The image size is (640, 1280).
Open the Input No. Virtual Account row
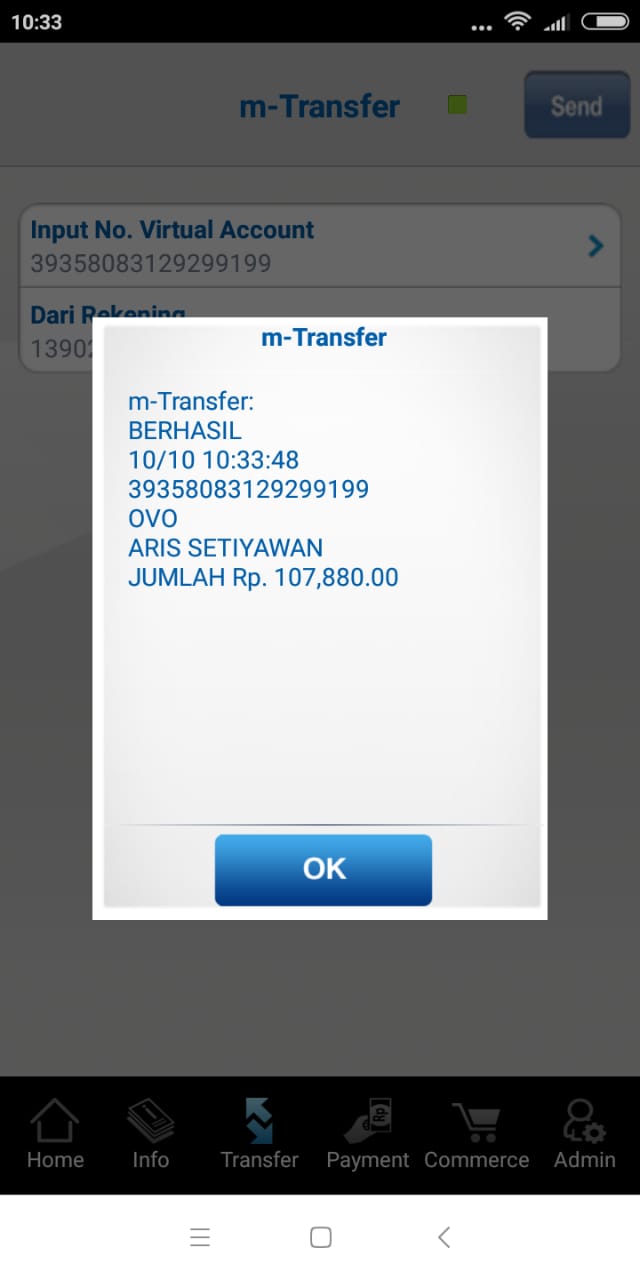pos(320,246)
